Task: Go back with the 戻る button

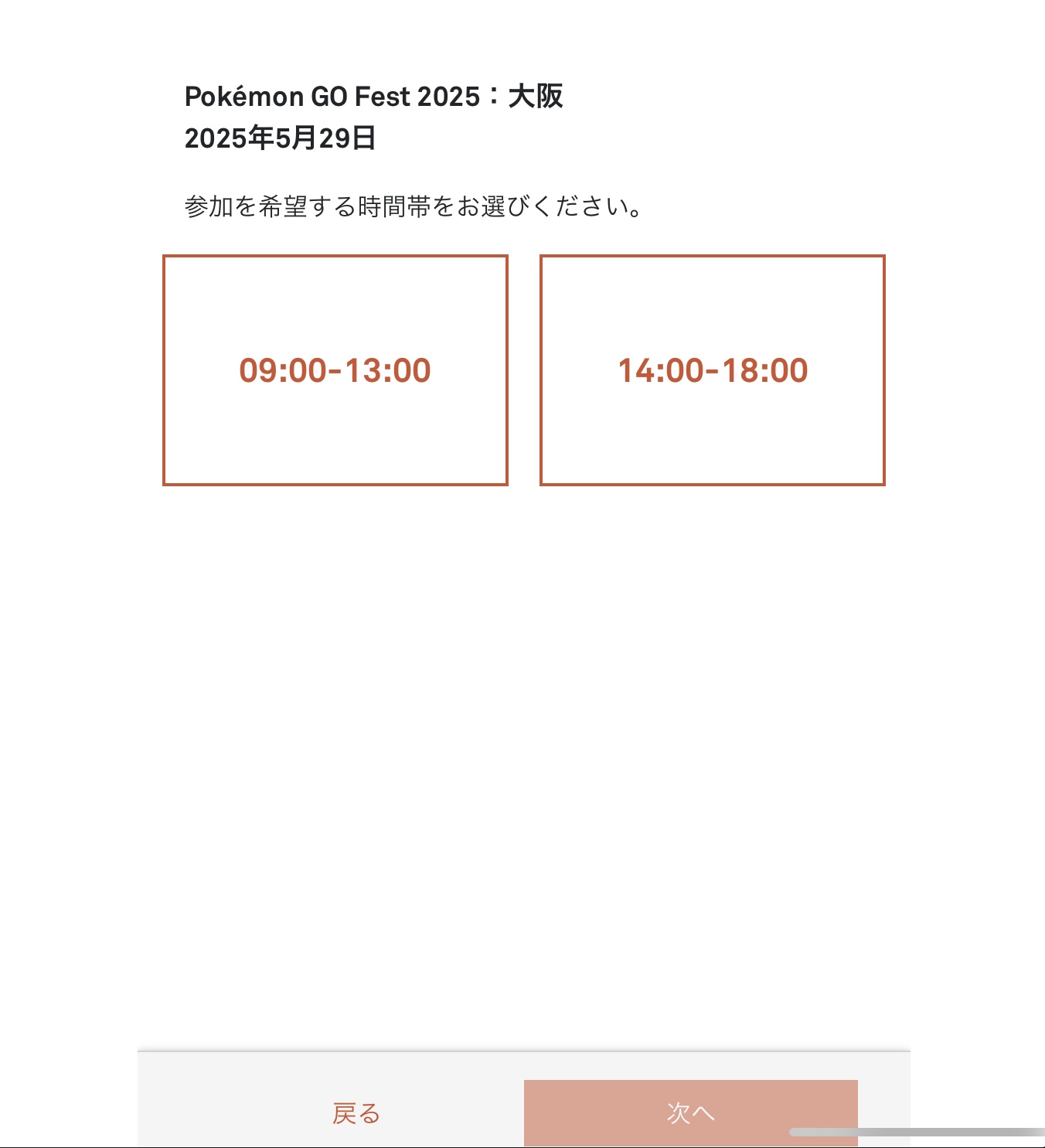Action: click(x=356, y=1113)
